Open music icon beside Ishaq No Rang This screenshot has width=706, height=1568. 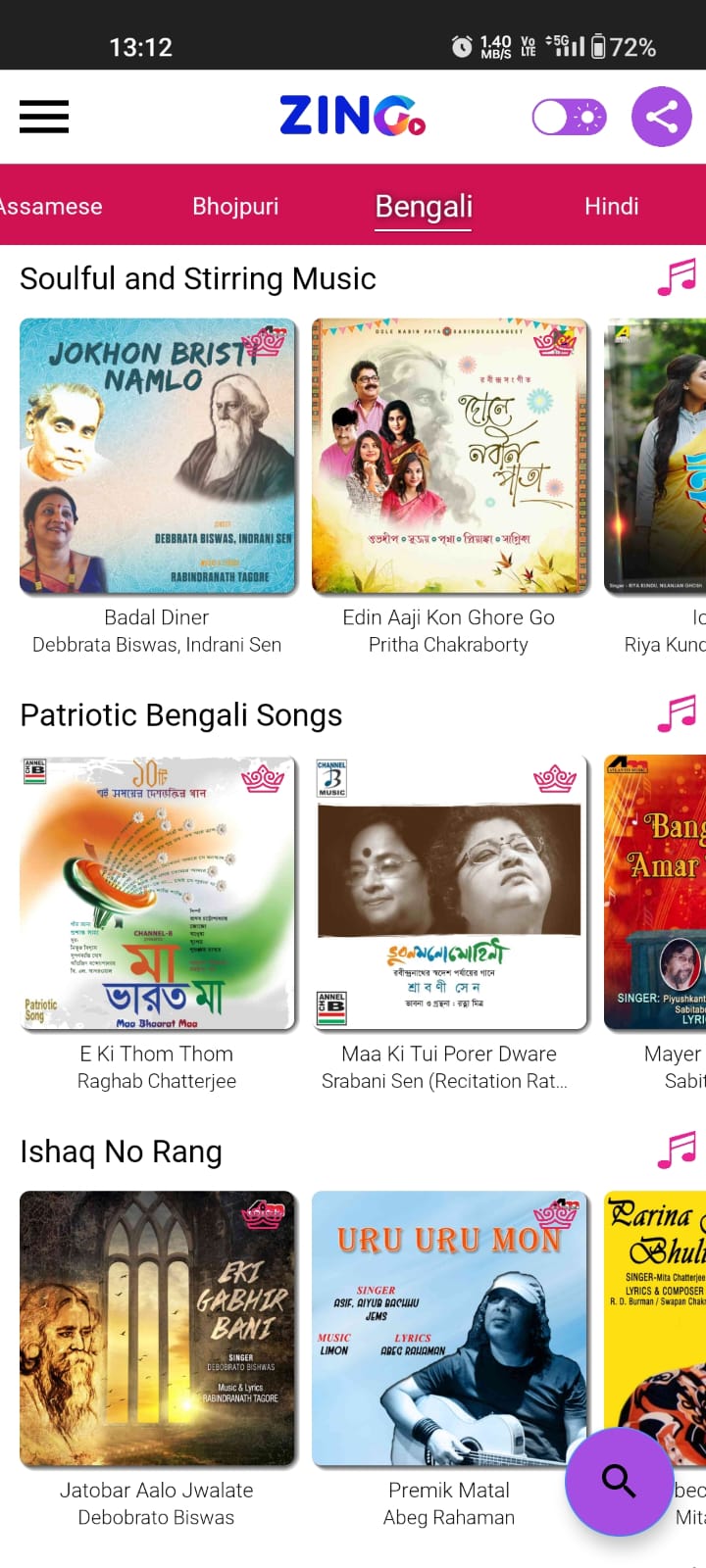[676, 1151]
